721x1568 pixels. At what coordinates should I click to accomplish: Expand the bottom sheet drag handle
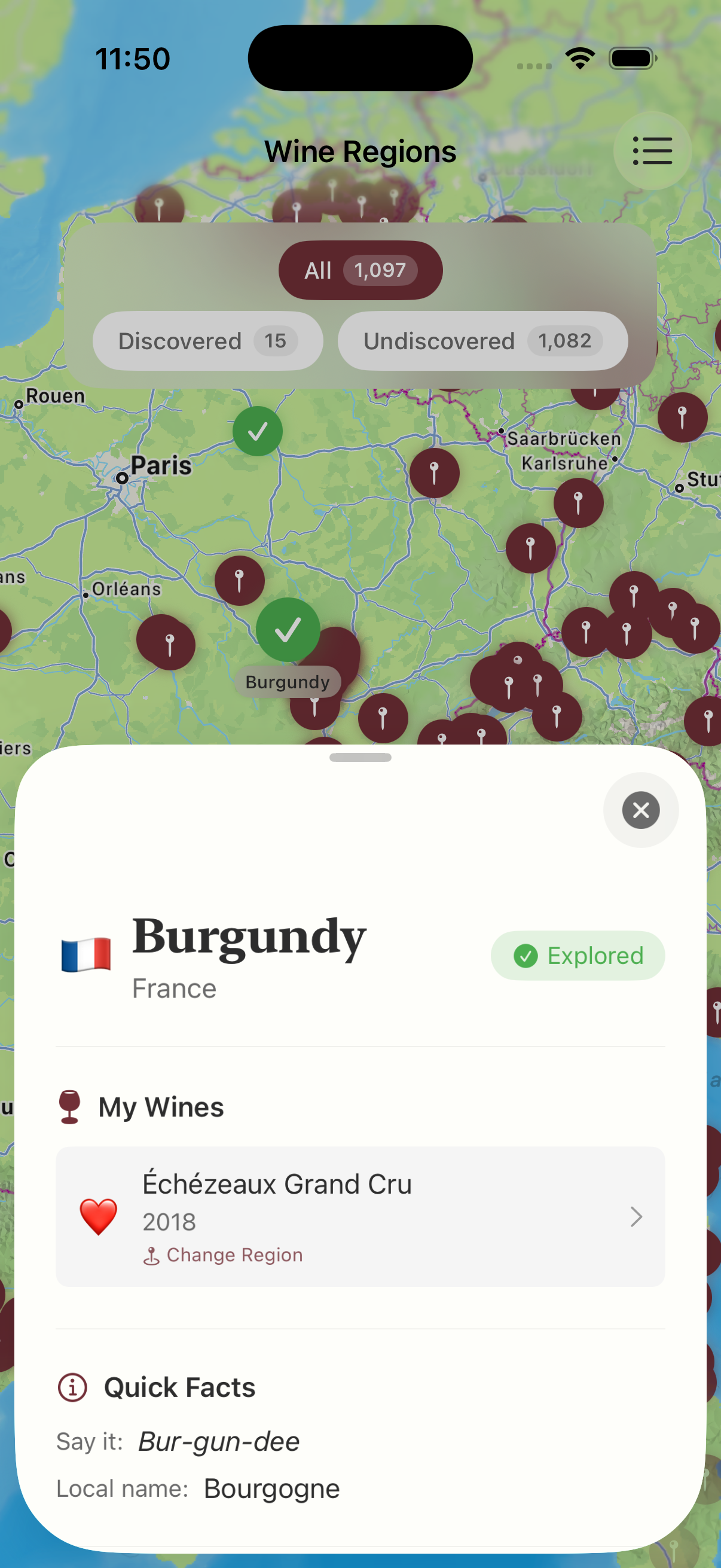point(360,758)
